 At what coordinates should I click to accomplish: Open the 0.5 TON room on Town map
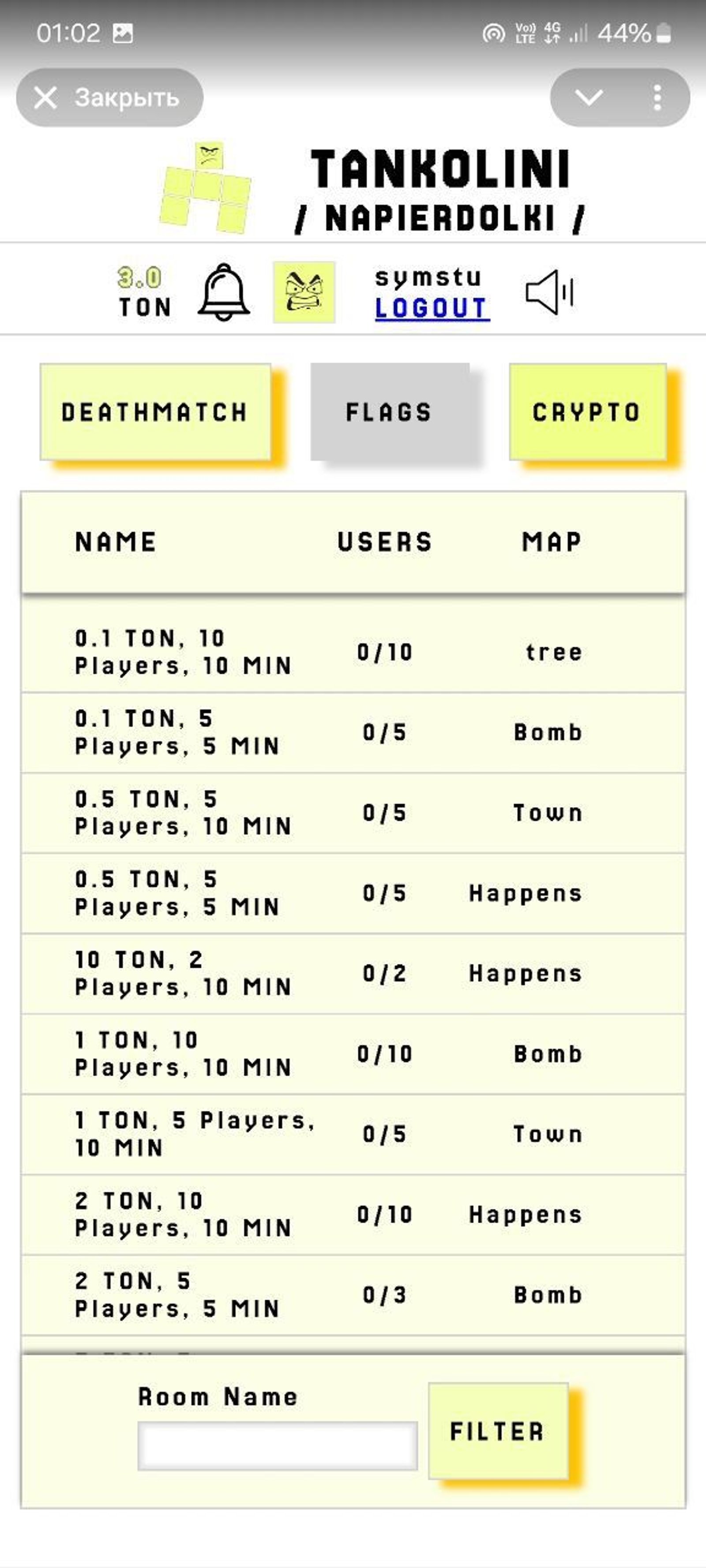click(183, 813)
